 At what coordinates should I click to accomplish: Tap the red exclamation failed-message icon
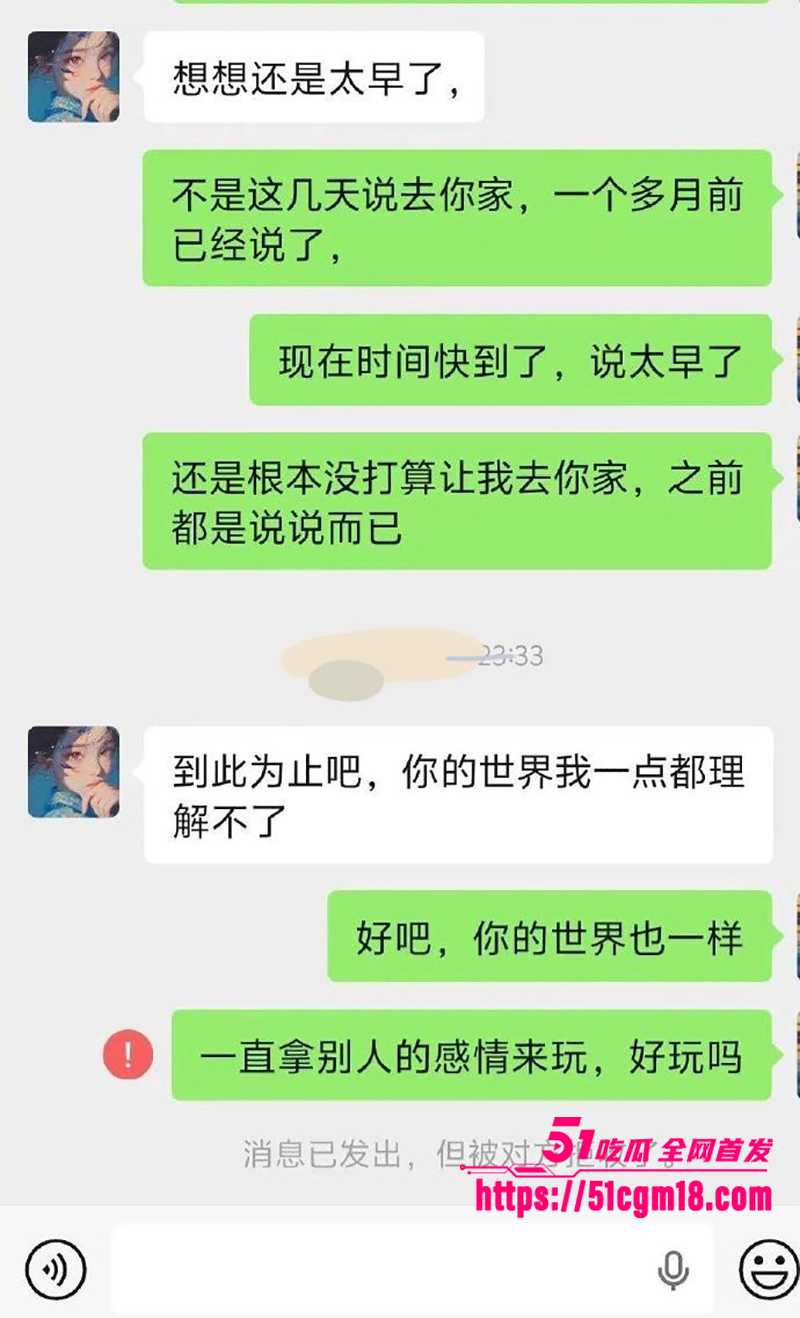(x=127, y=1053)
